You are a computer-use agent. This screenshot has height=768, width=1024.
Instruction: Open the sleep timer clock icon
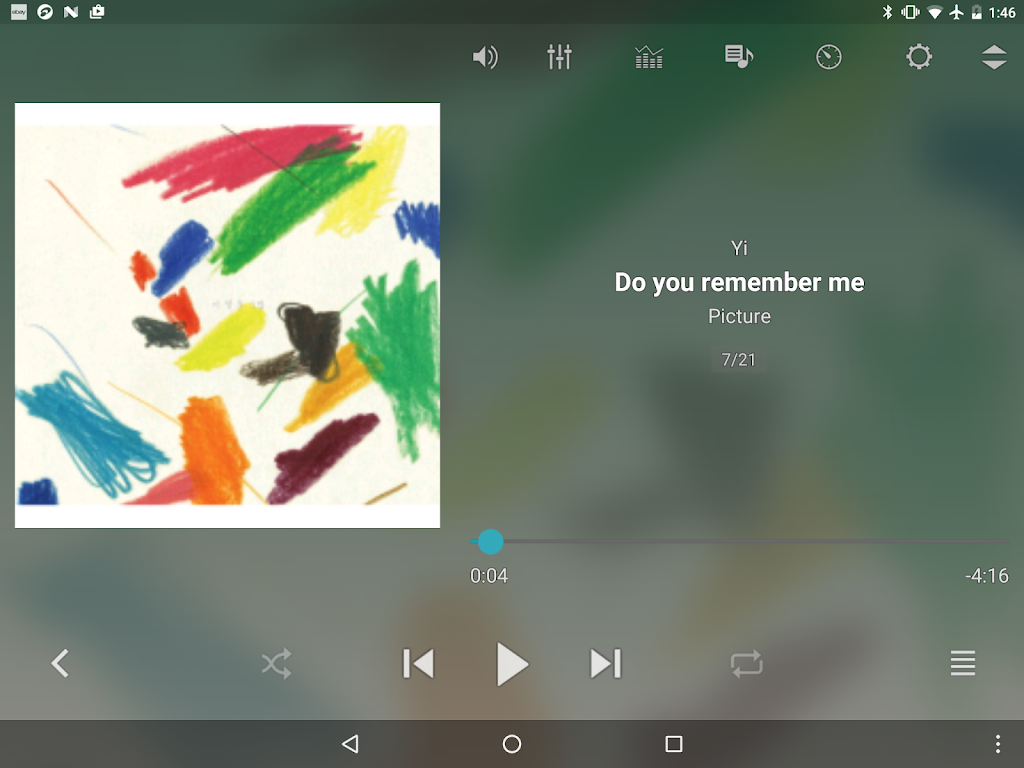828,57
